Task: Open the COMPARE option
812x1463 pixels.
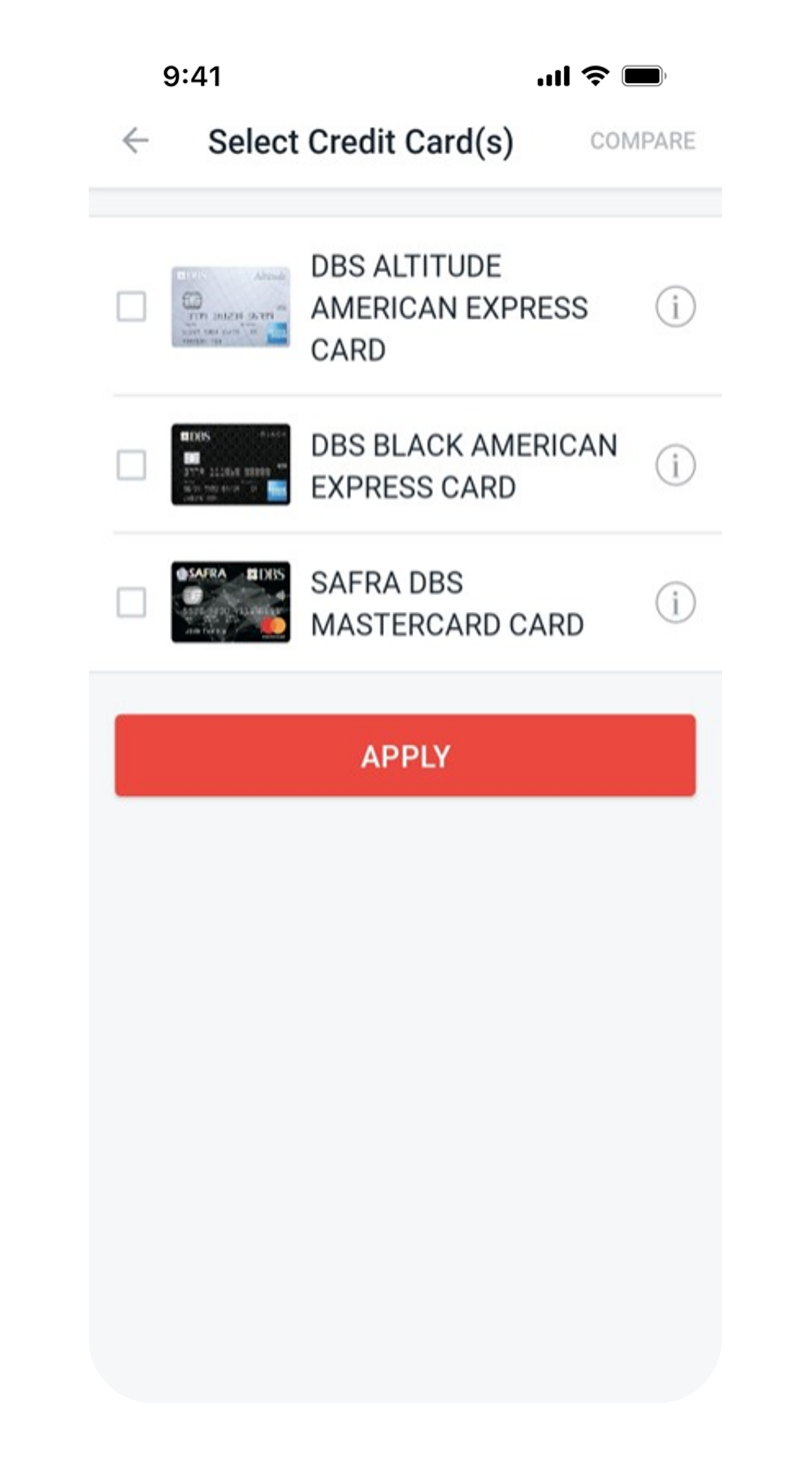Action: pos(643,141)
